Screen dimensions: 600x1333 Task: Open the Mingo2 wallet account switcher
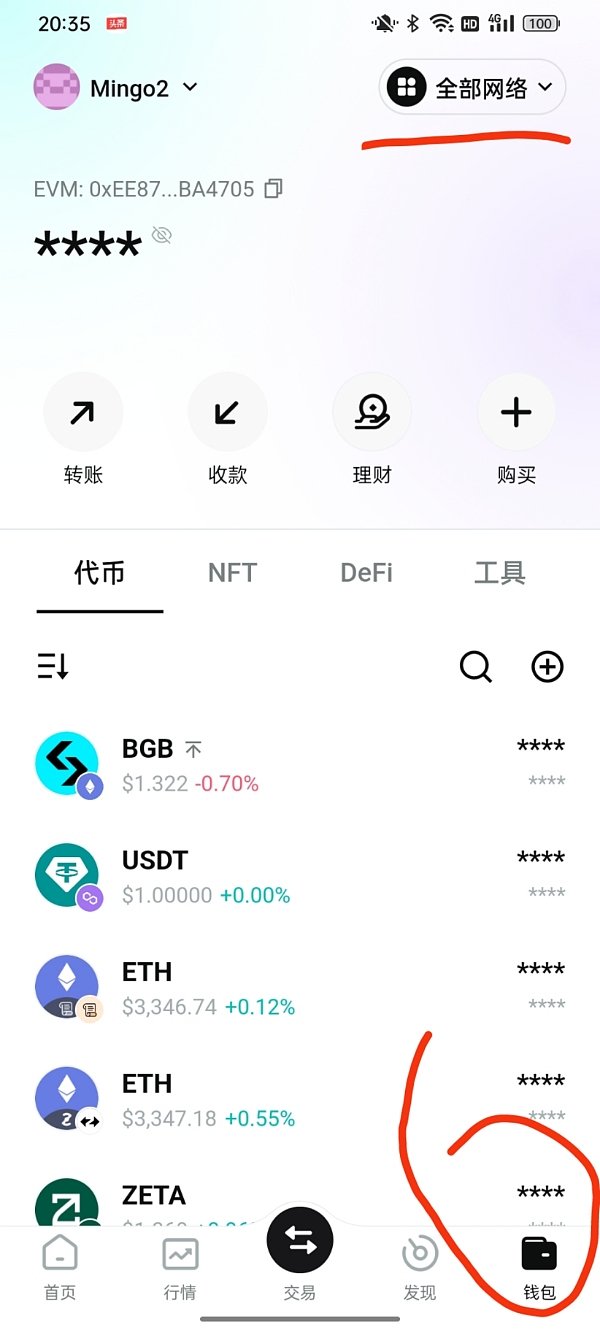pos(115,88)
